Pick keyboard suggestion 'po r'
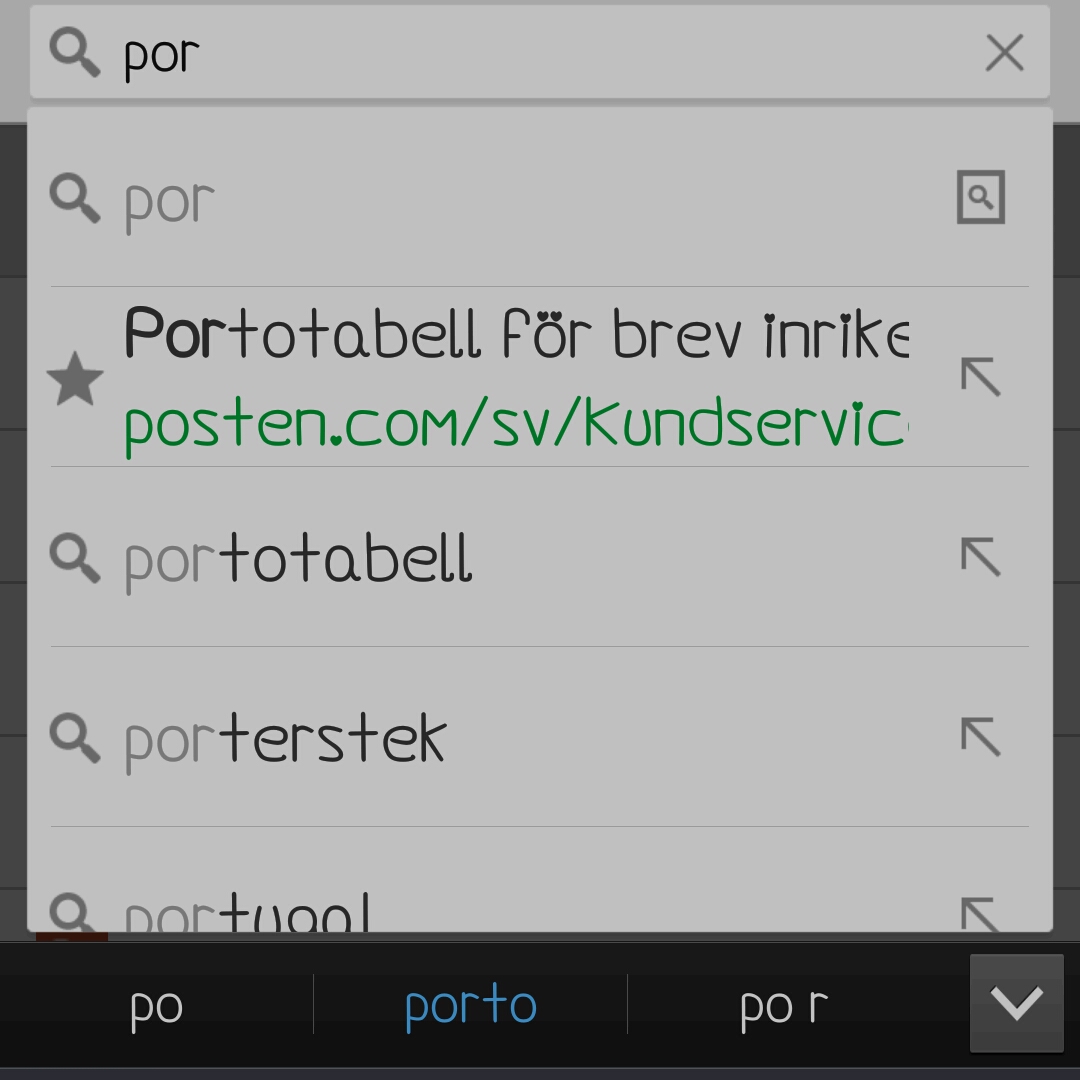The height and width of the screenshot is (1080, 1080). click(x=784, y=1006)
